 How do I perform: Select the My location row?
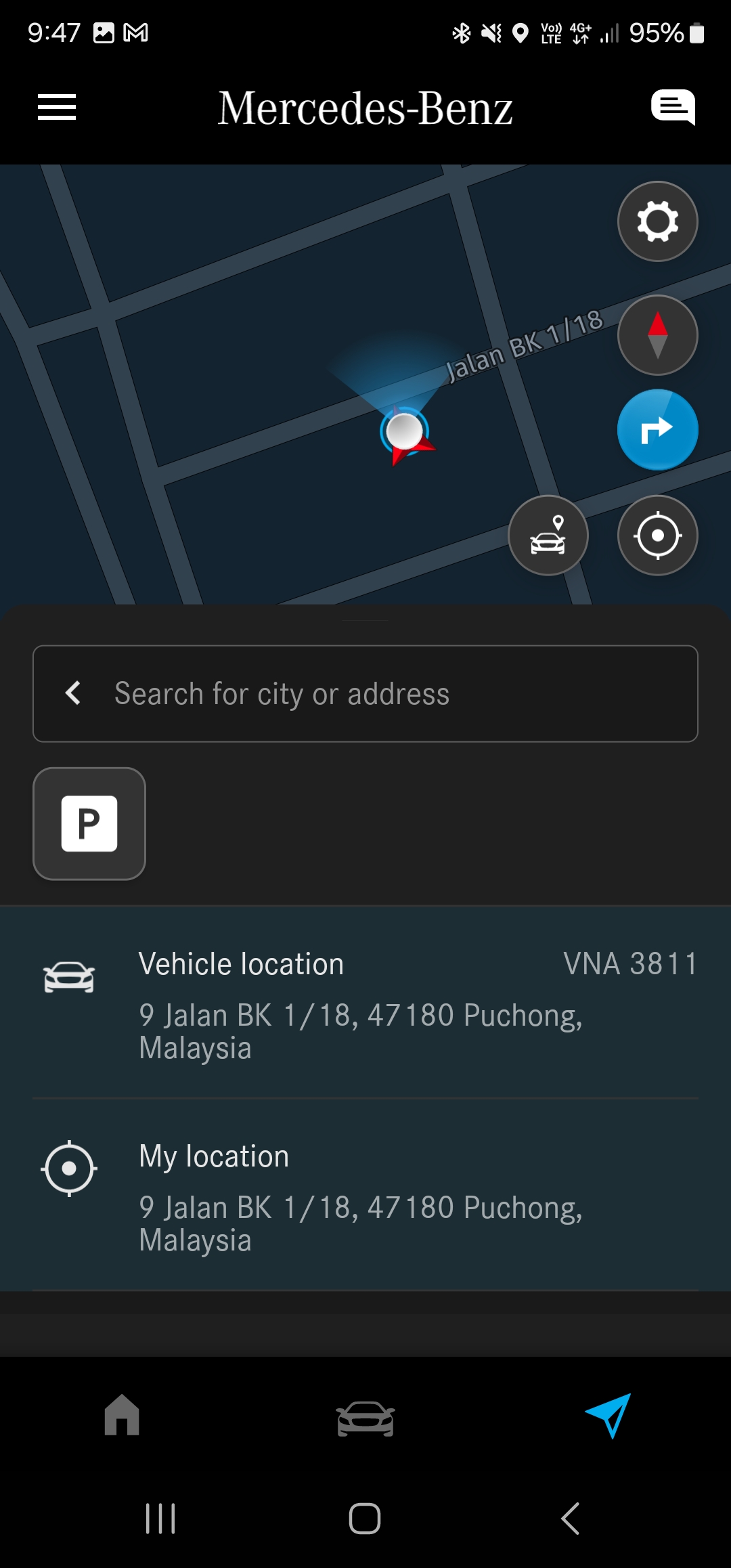(365, 1196)
